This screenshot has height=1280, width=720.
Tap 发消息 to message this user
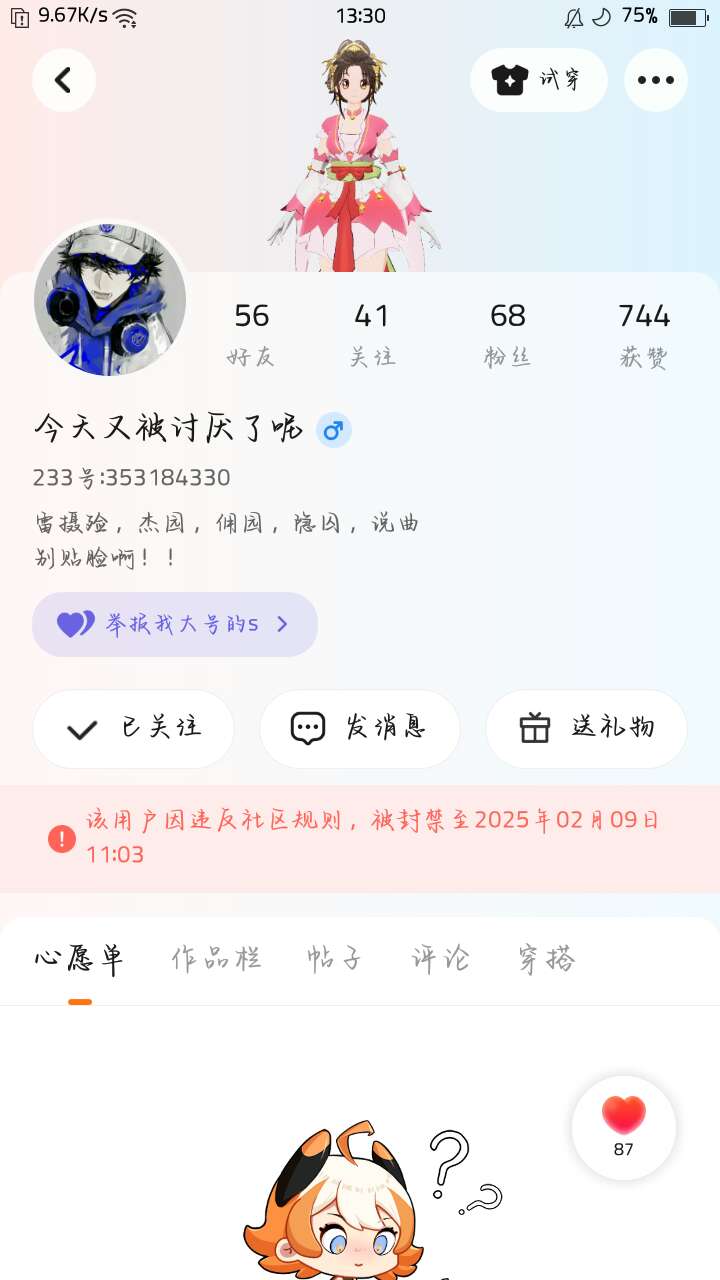tap(360, 728)
